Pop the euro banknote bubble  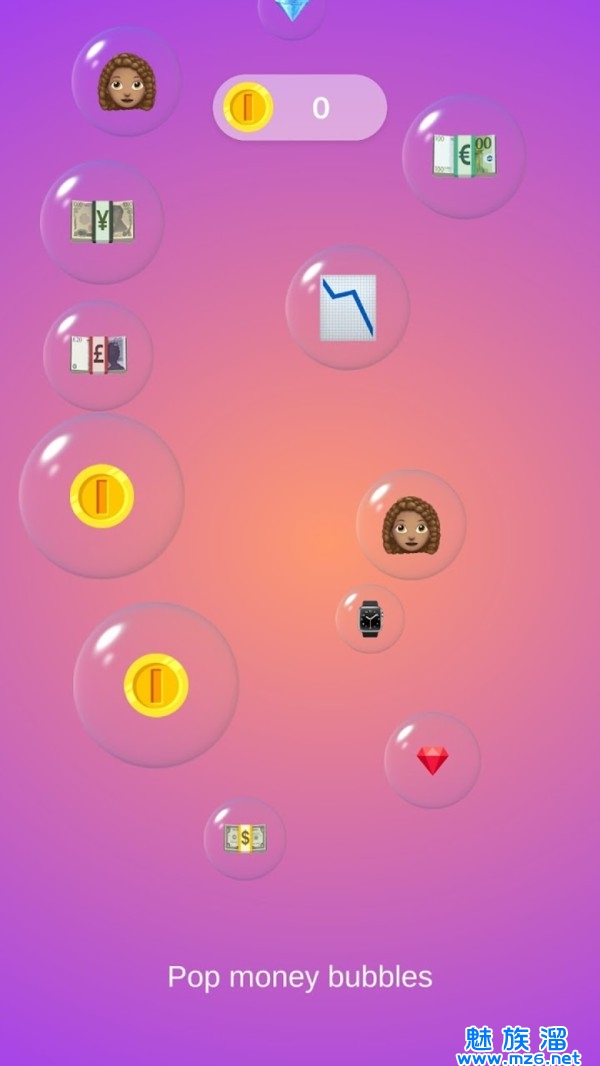pyautogui.click(x=464, y=156)
